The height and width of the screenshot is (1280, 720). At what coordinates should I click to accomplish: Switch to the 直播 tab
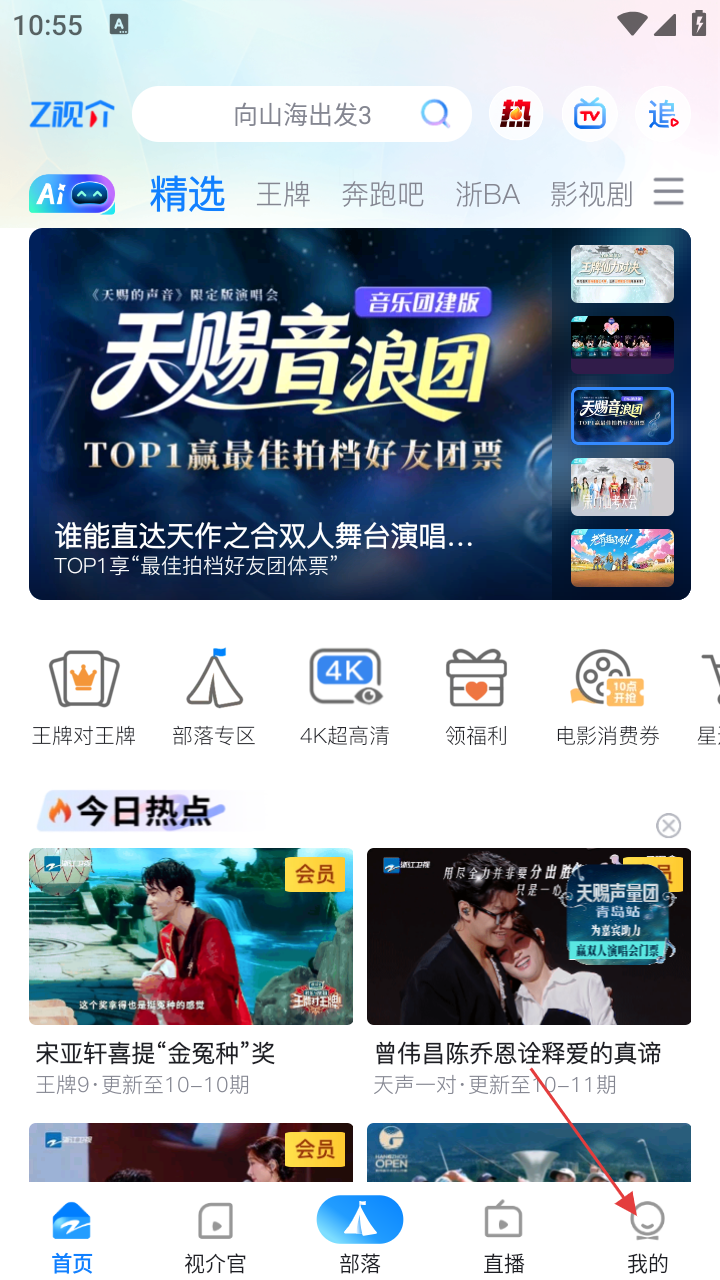tap(504, 1236)
